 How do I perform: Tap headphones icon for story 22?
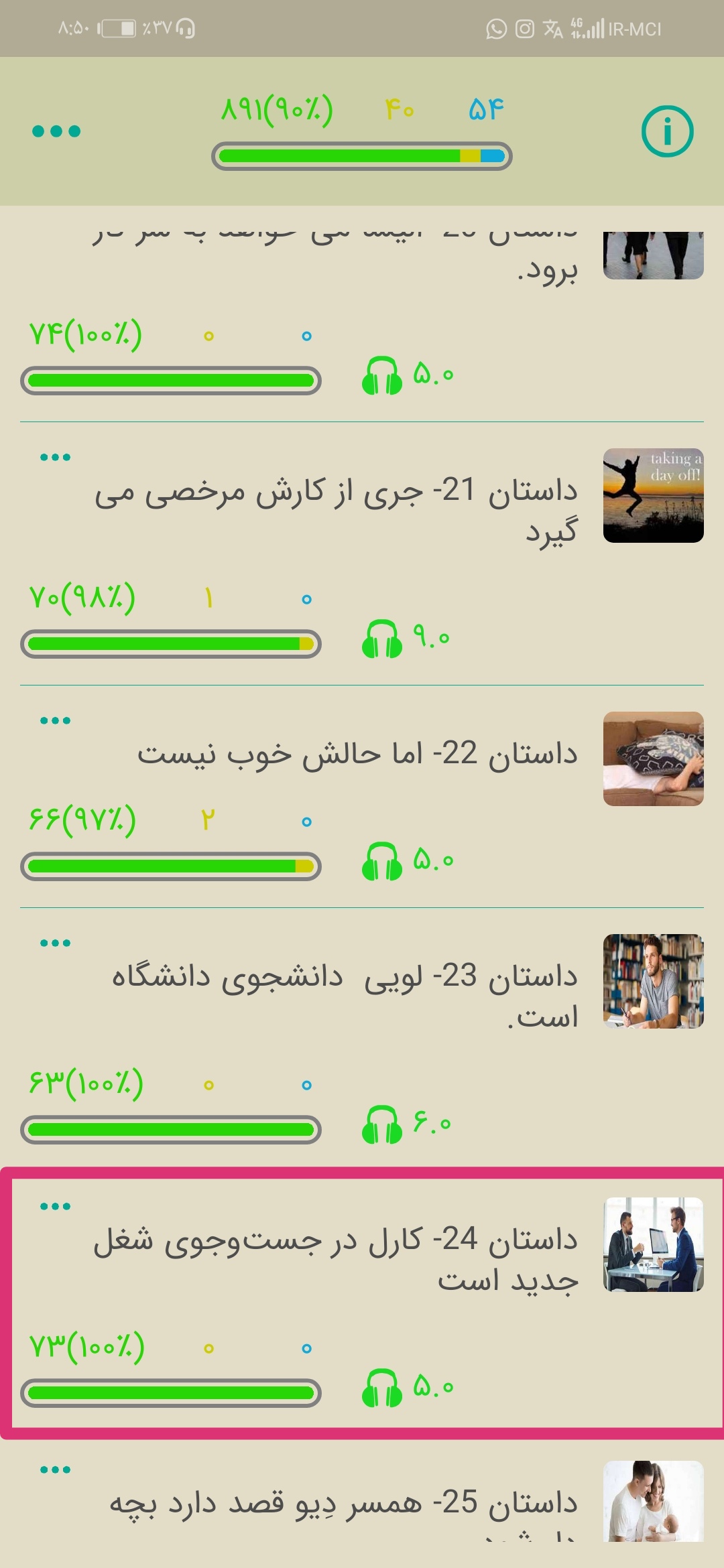[382, 862]
